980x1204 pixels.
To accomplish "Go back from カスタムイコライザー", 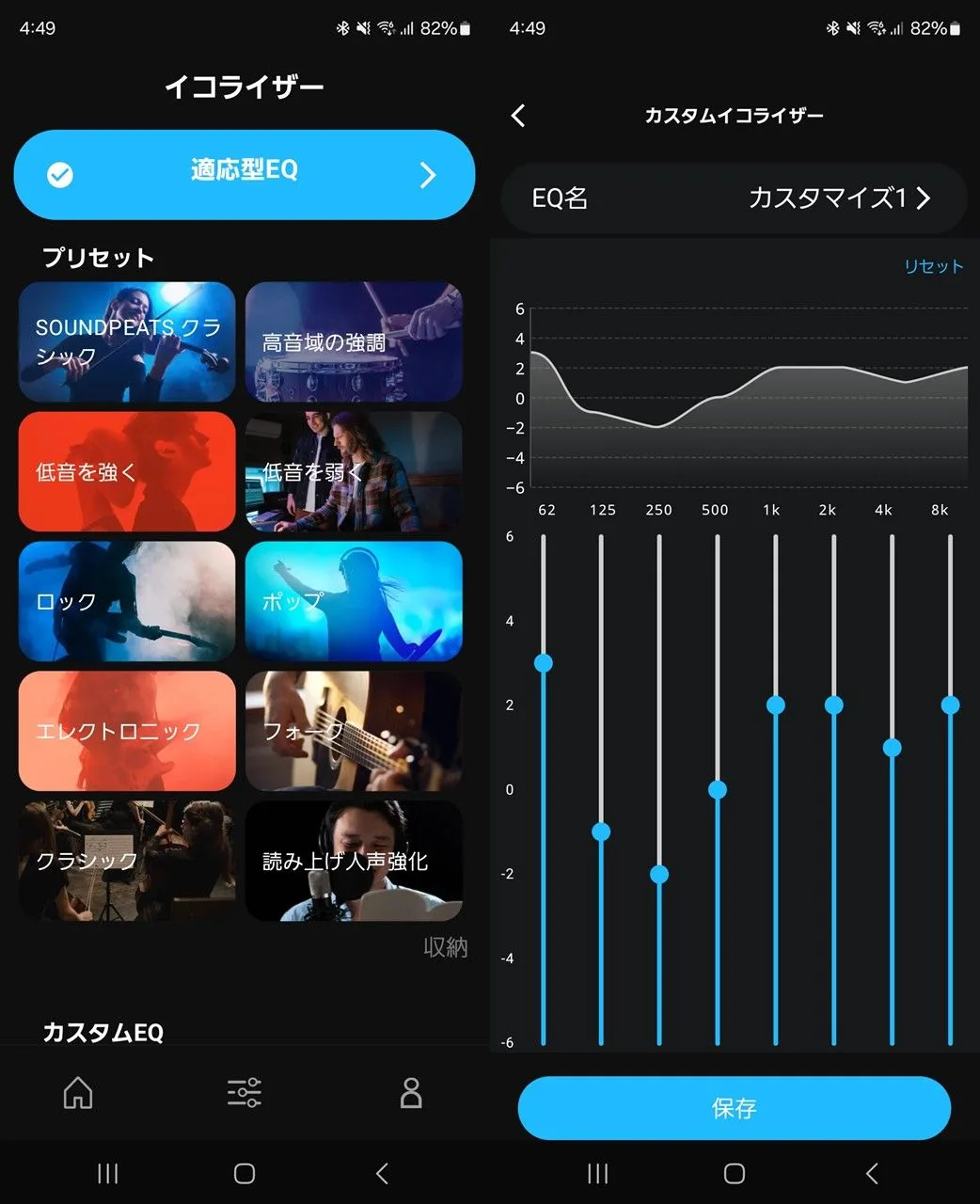I will point(518,116).
